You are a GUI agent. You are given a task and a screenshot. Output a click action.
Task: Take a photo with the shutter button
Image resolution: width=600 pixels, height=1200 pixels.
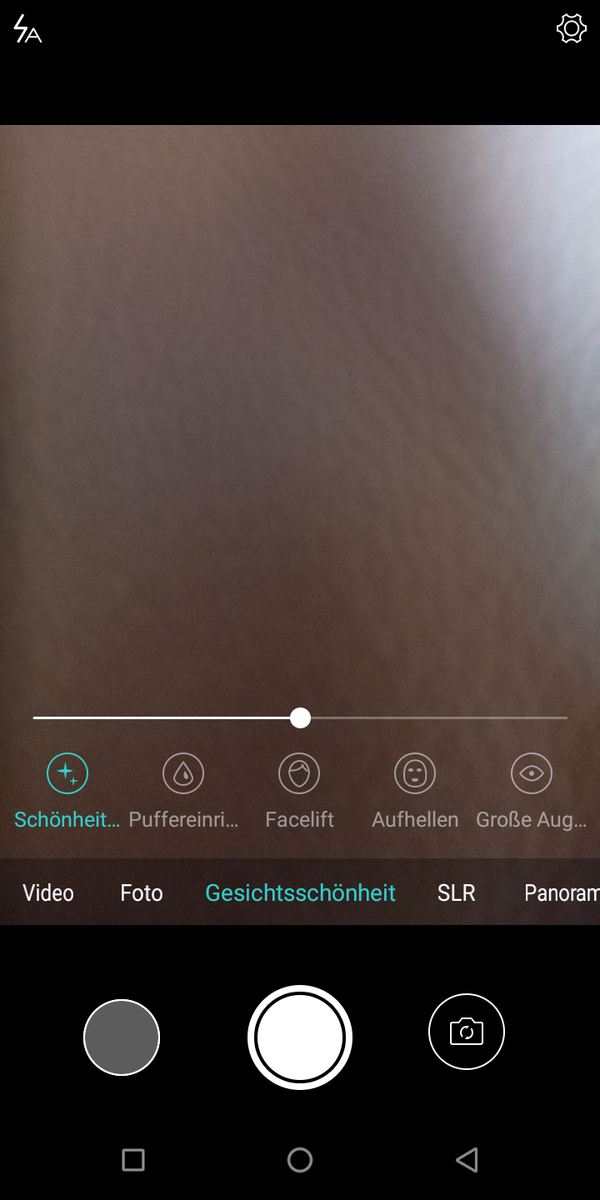pyautogui.click(x=300, y=1037)
